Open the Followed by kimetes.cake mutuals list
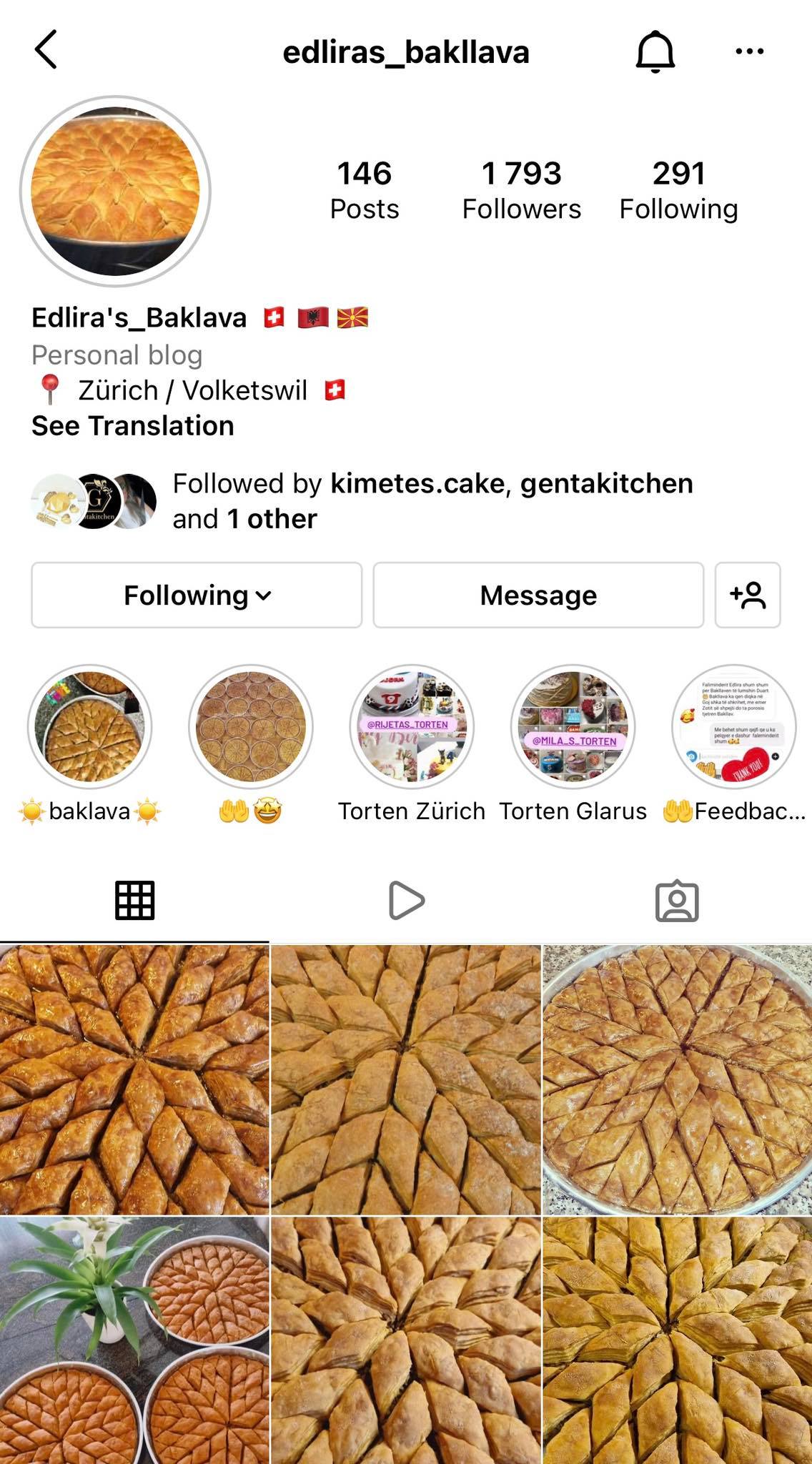 (x=432, y=501)
